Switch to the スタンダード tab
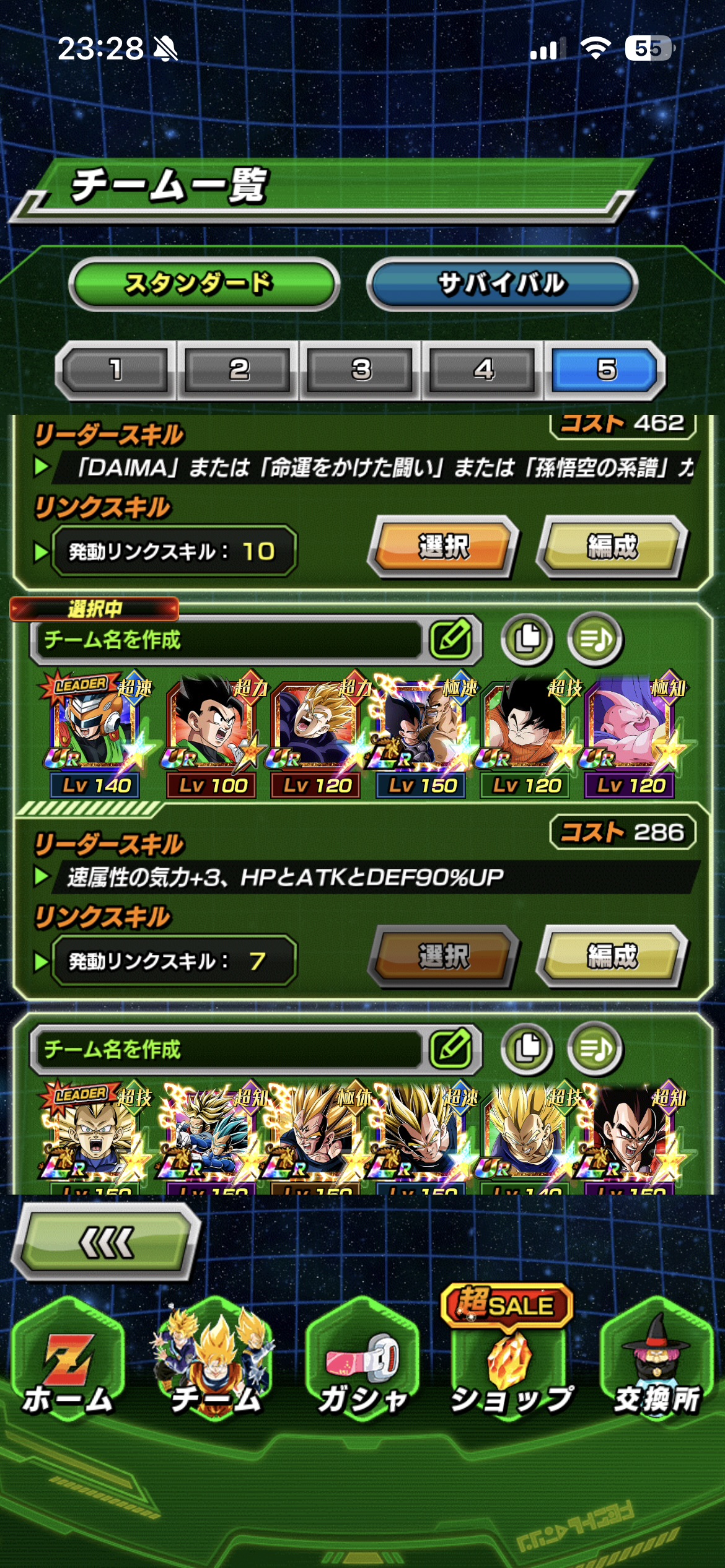Viewport: 725px width, 1568px height. pos(203,284)
